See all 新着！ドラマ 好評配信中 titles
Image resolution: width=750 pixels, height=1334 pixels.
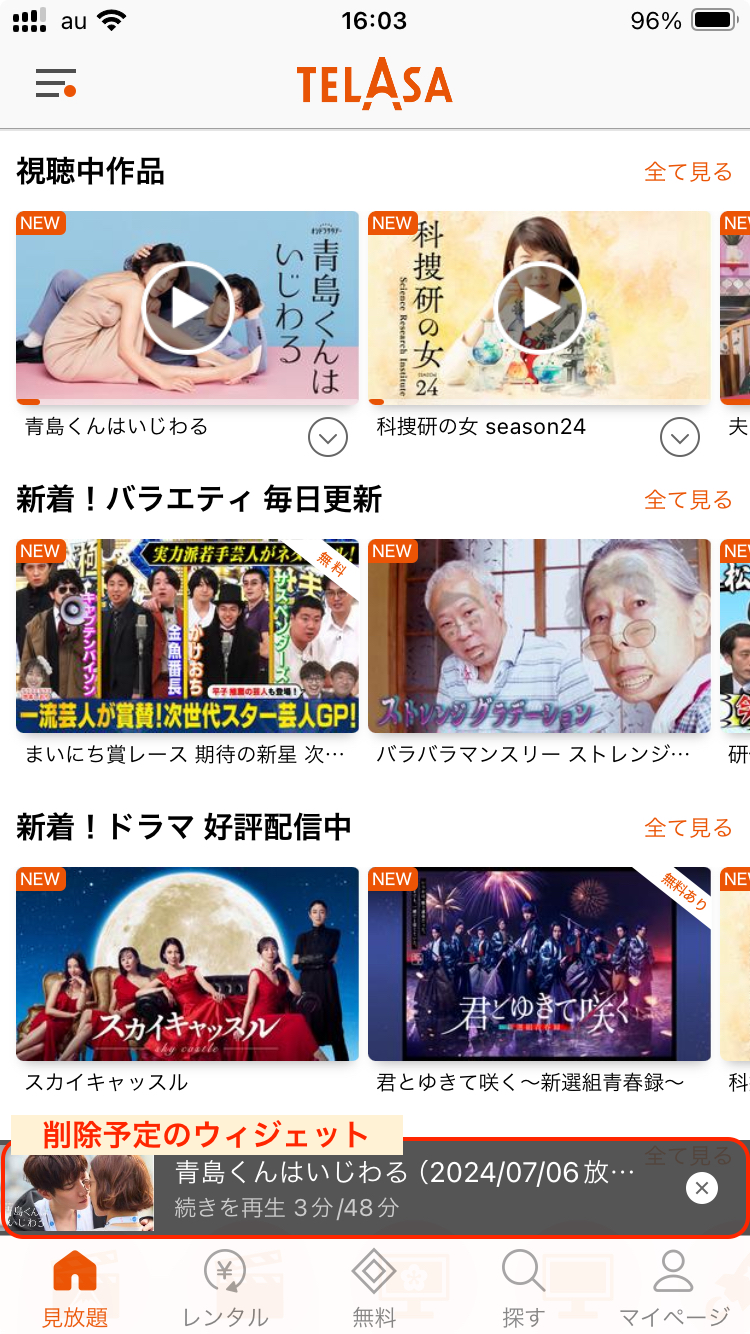688,828
